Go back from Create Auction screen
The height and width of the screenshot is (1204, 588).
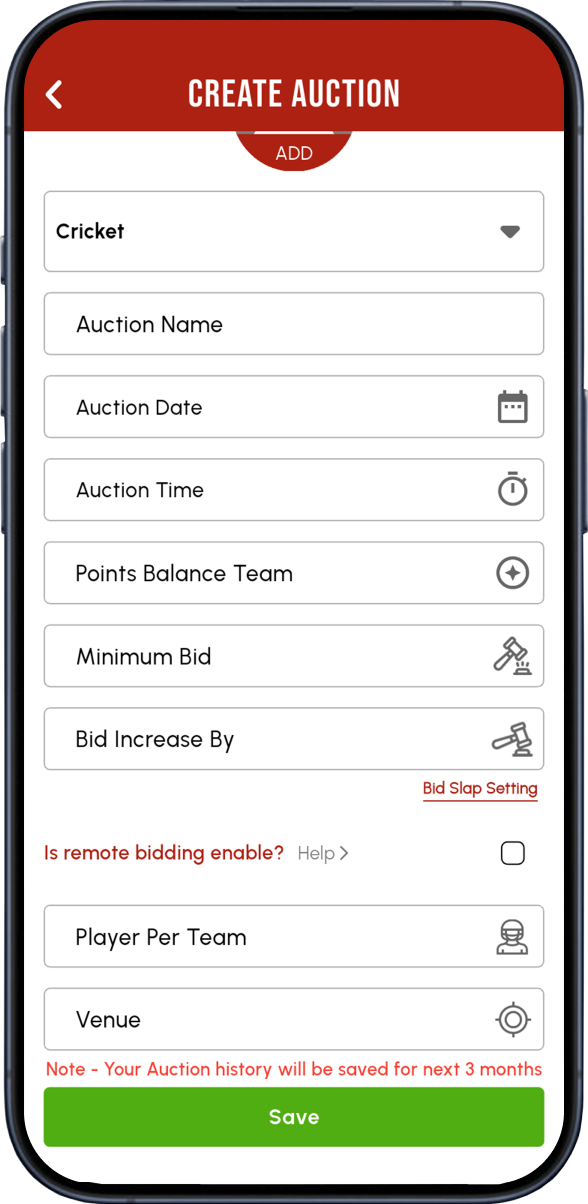[x=54, y=95]
